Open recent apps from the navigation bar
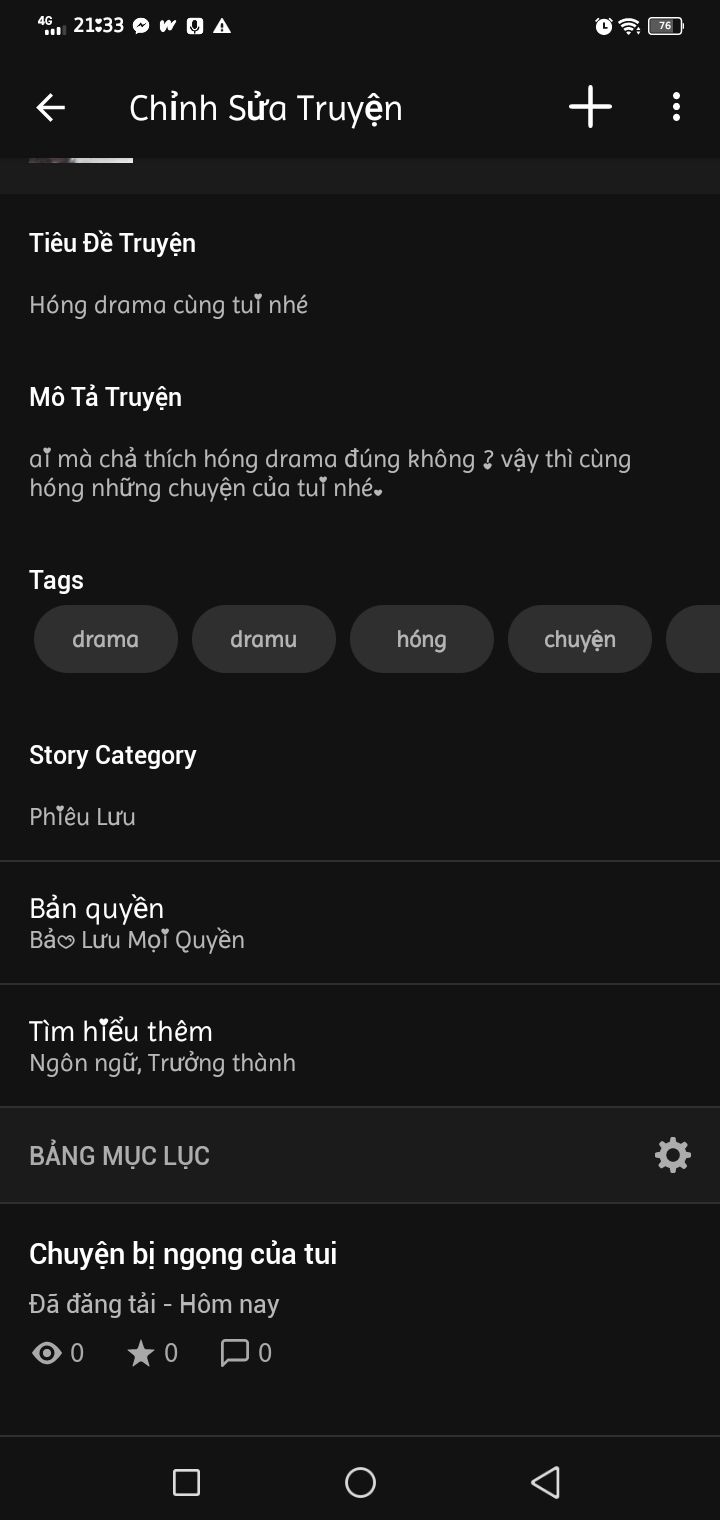720x1520 pixels. pyautogui.click(x=186, y=1482)
